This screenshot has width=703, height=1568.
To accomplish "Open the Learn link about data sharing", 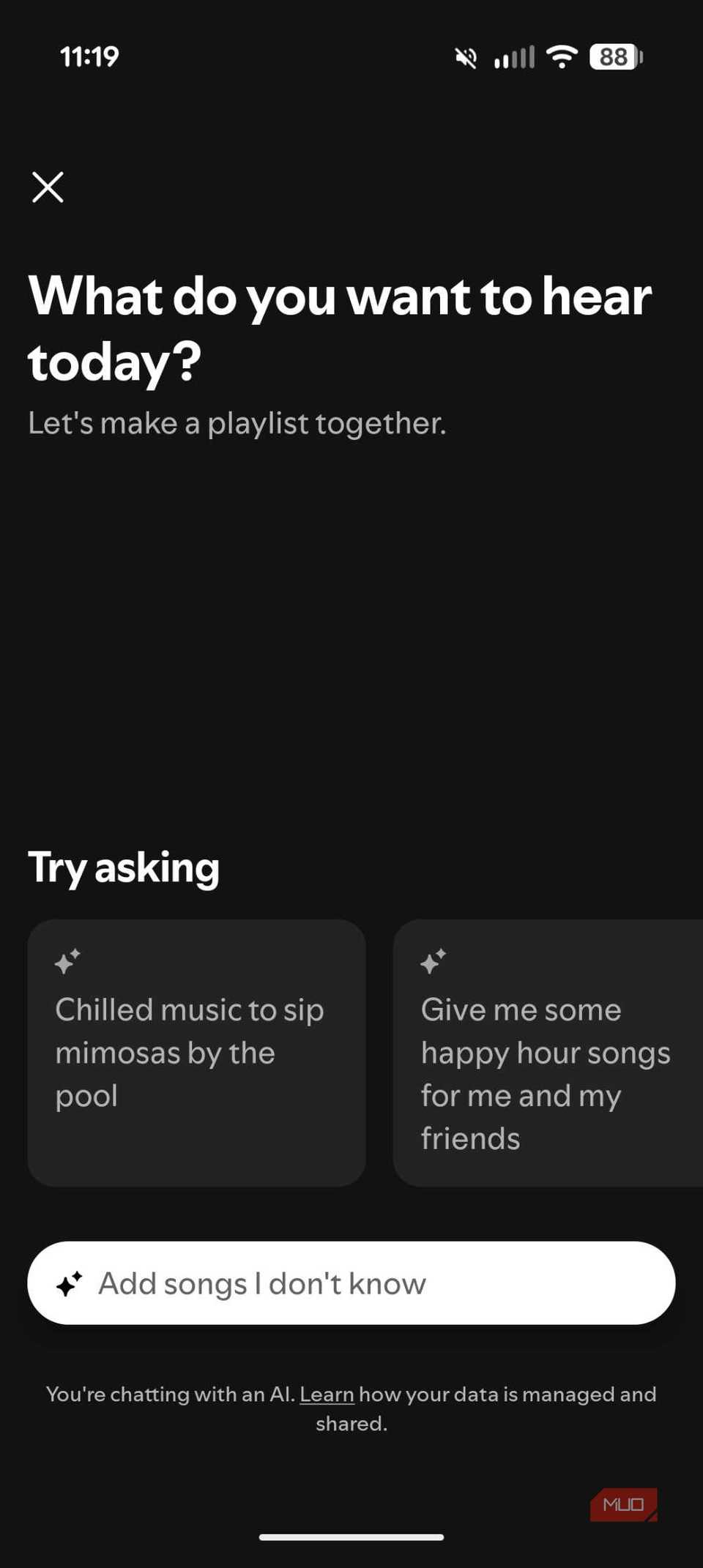I will pyautogui.click(x=327, y=1394).
